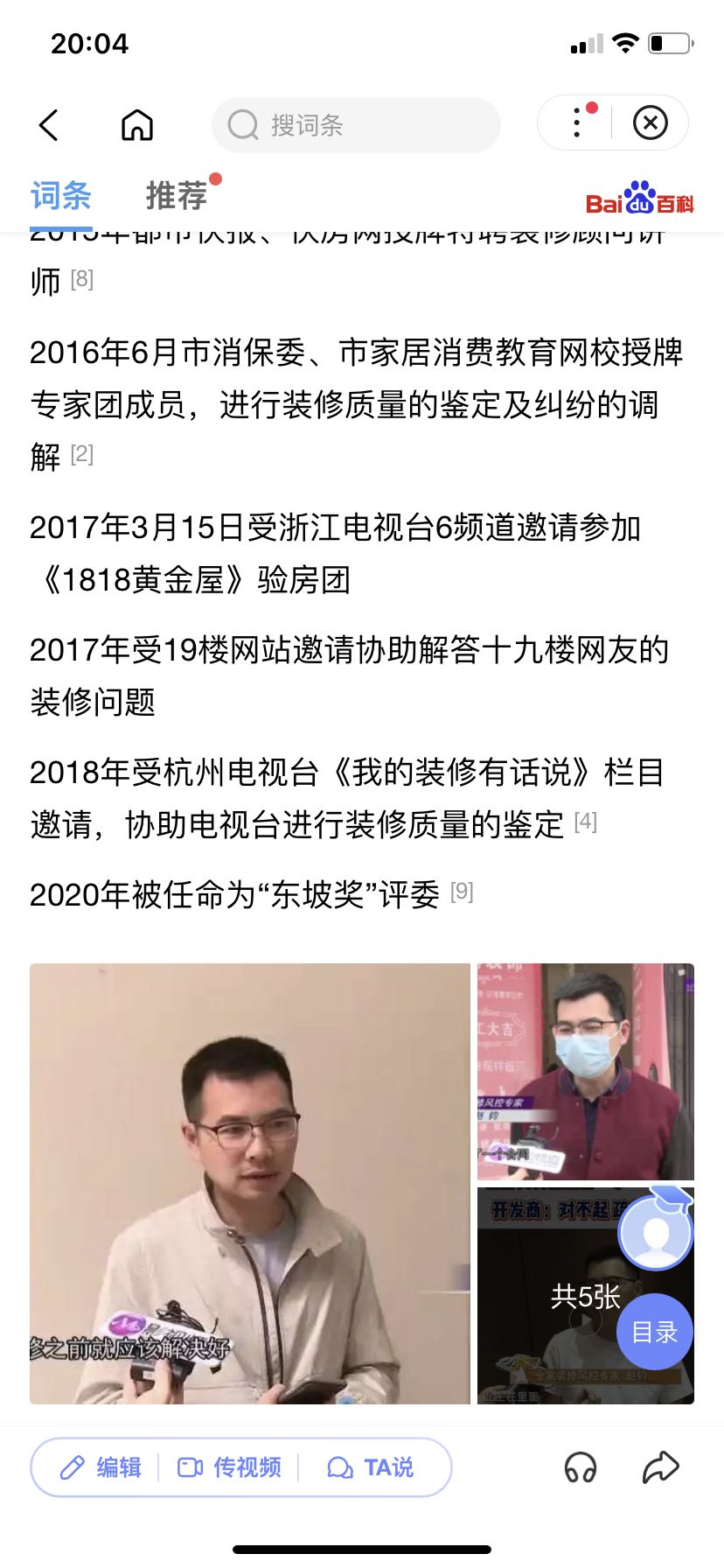Viewport: 724px width, 1568px height.
Task: Tap the 搜词条 search field
Action: [x=356, y=125]
